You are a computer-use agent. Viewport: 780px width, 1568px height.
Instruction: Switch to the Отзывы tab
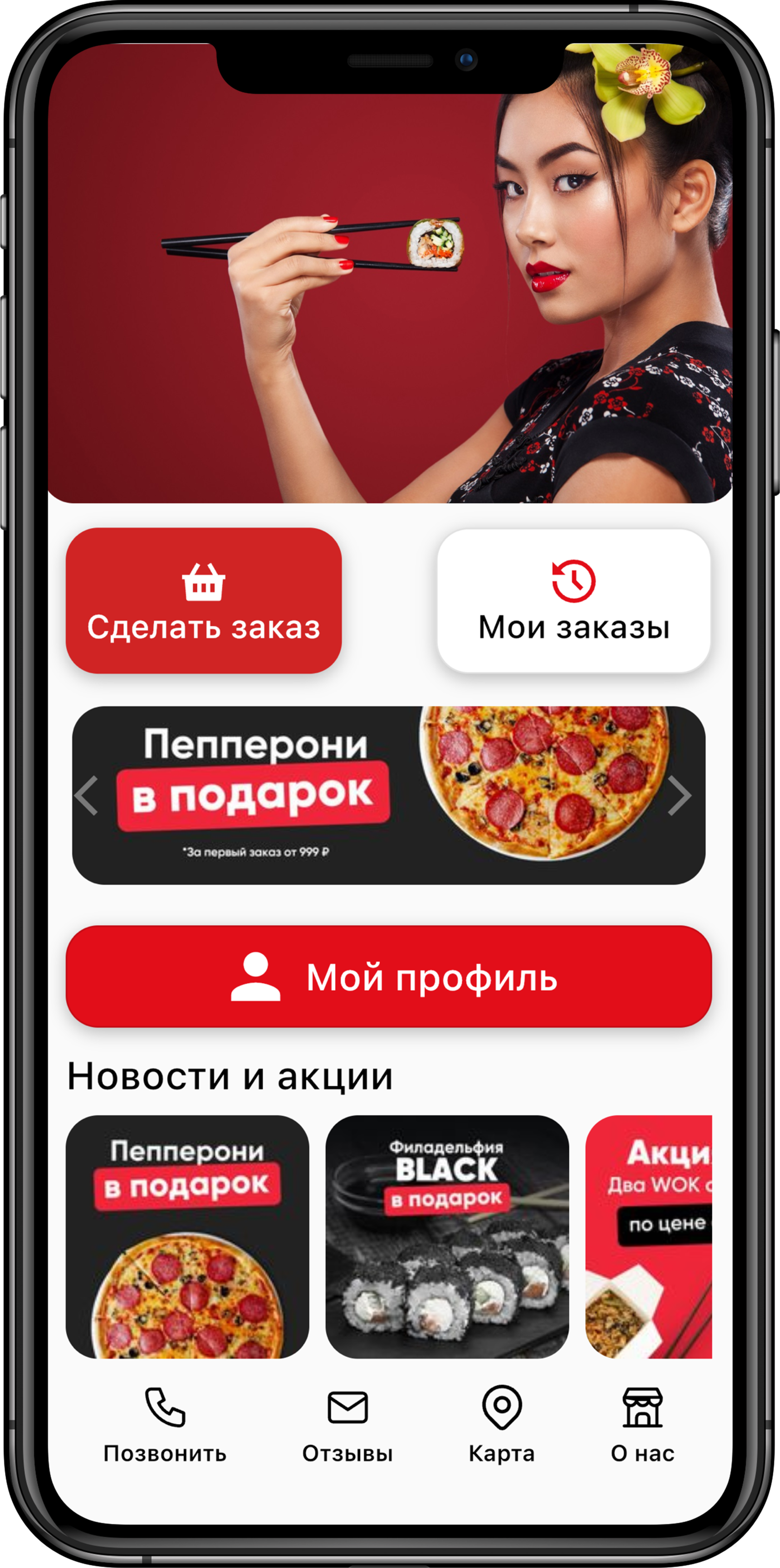click(348, 1424)
